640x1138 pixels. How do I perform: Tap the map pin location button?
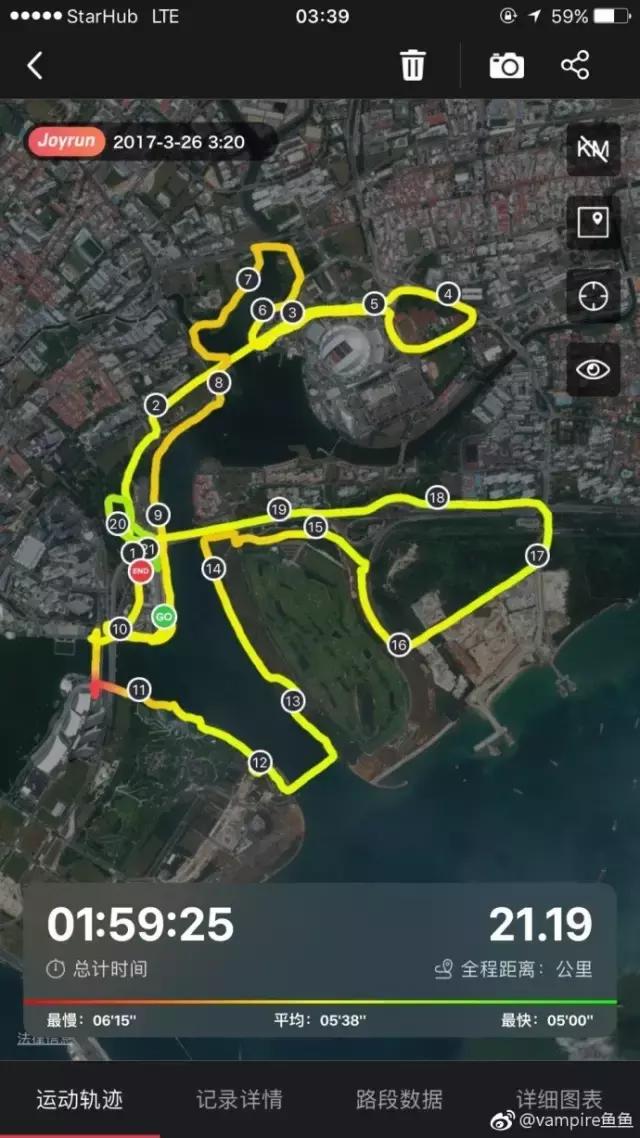(593, 223)
